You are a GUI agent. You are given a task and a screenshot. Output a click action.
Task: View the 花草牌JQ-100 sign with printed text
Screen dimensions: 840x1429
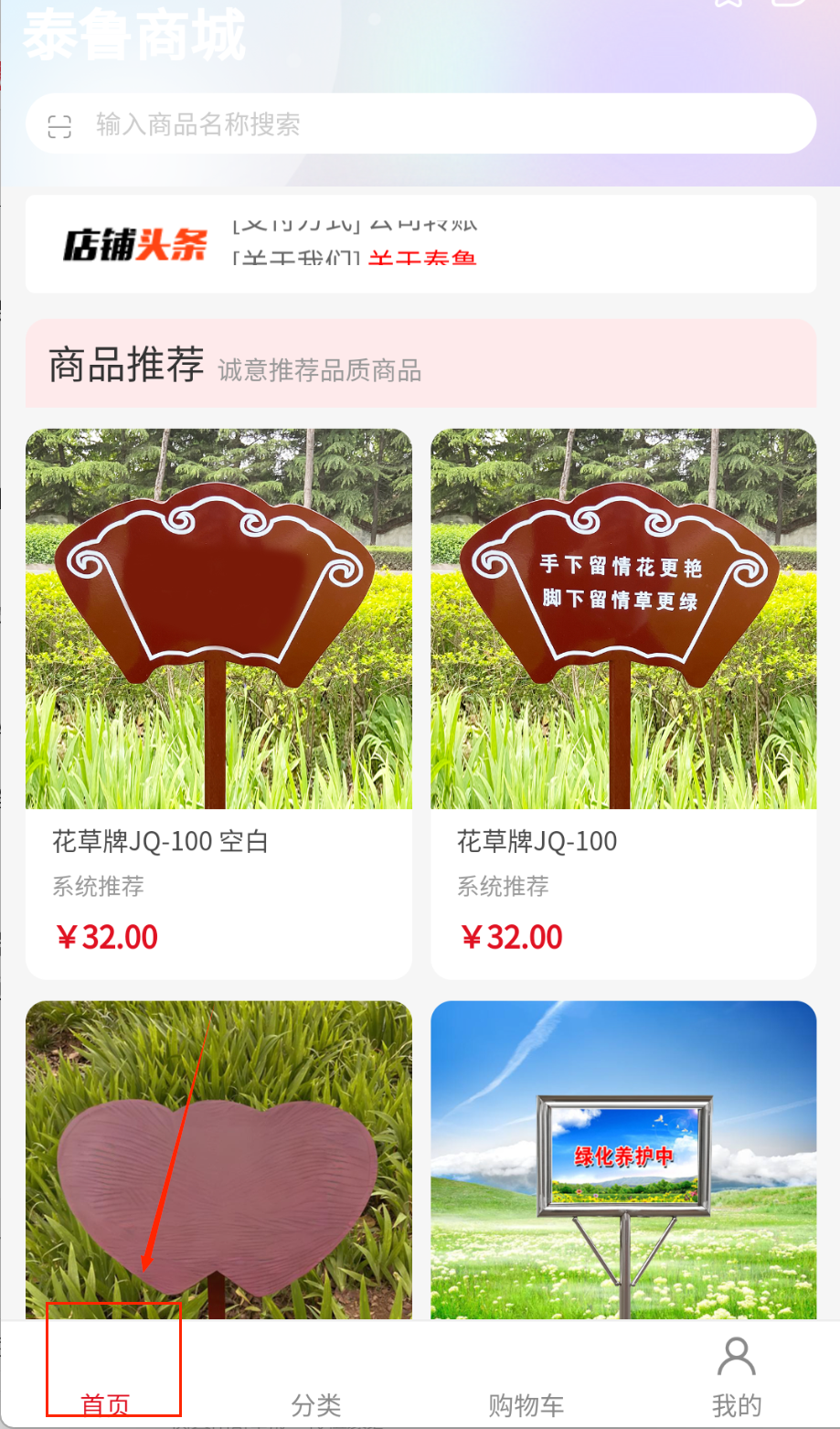click(623, 704)
